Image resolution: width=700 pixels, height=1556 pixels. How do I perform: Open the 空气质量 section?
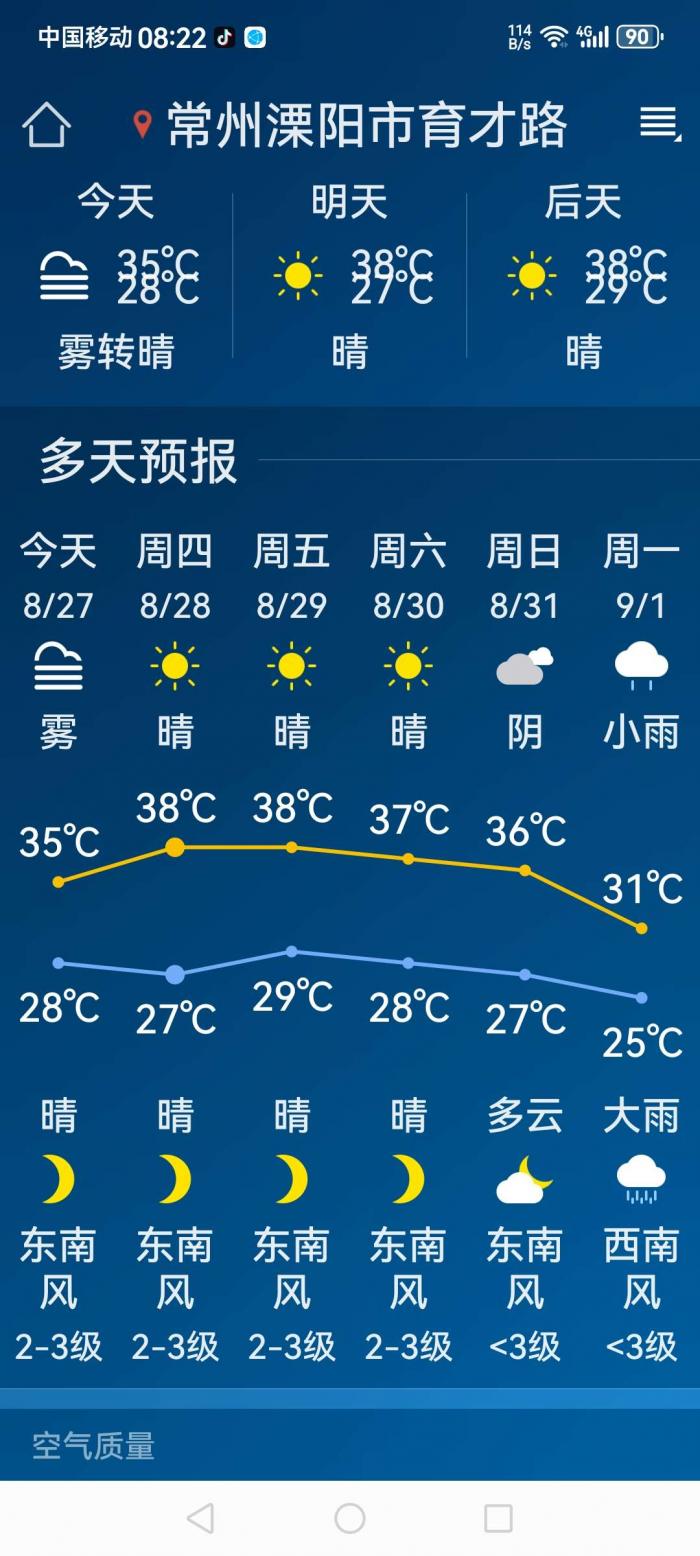pyautogui.click(x=94, y=1445)
